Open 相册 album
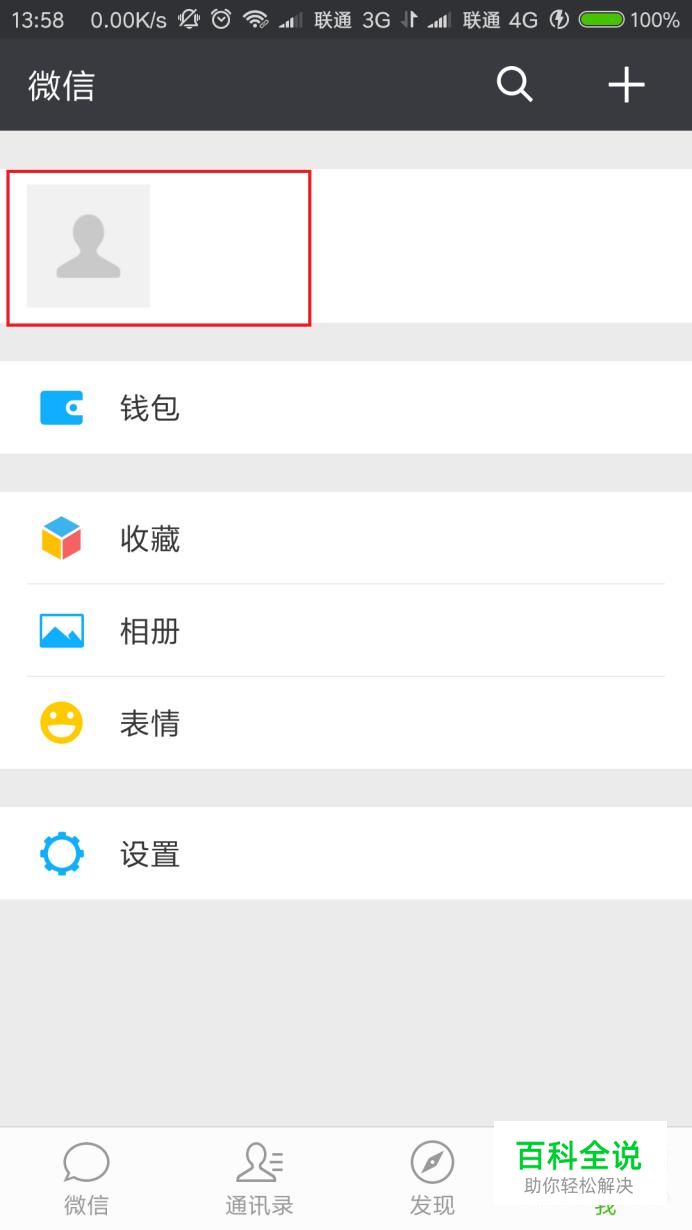 tap(346, 631)
